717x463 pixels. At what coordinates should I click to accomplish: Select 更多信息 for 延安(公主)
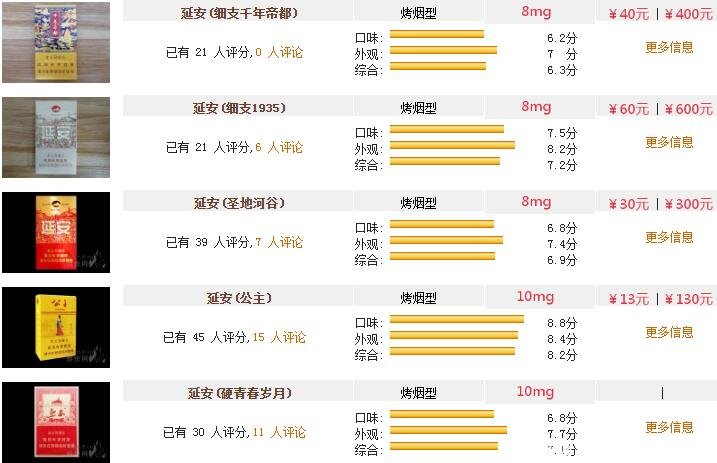pos(669,332)
